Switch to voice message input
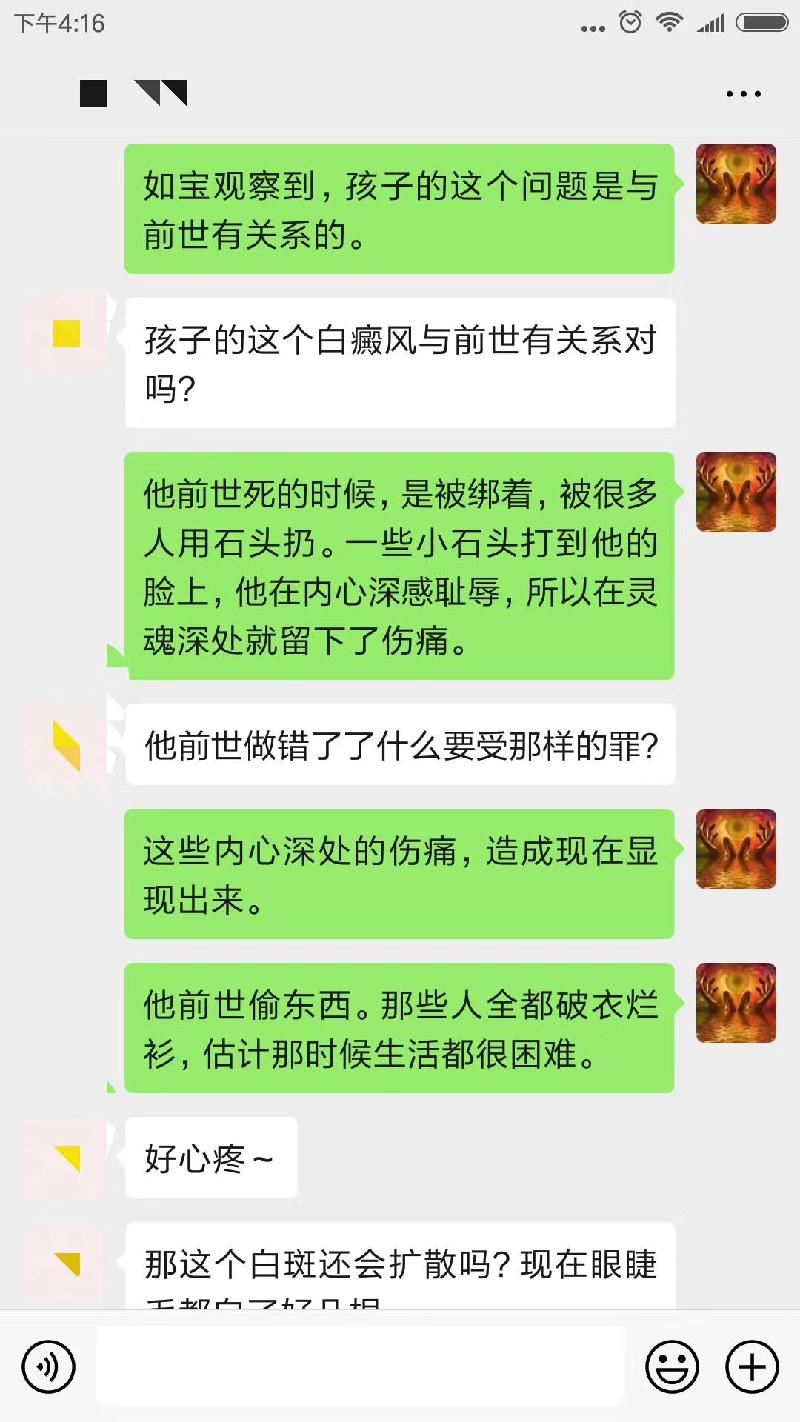Image resolution: width=800 pixels, height=1422 pixels. coord(49,1366)
